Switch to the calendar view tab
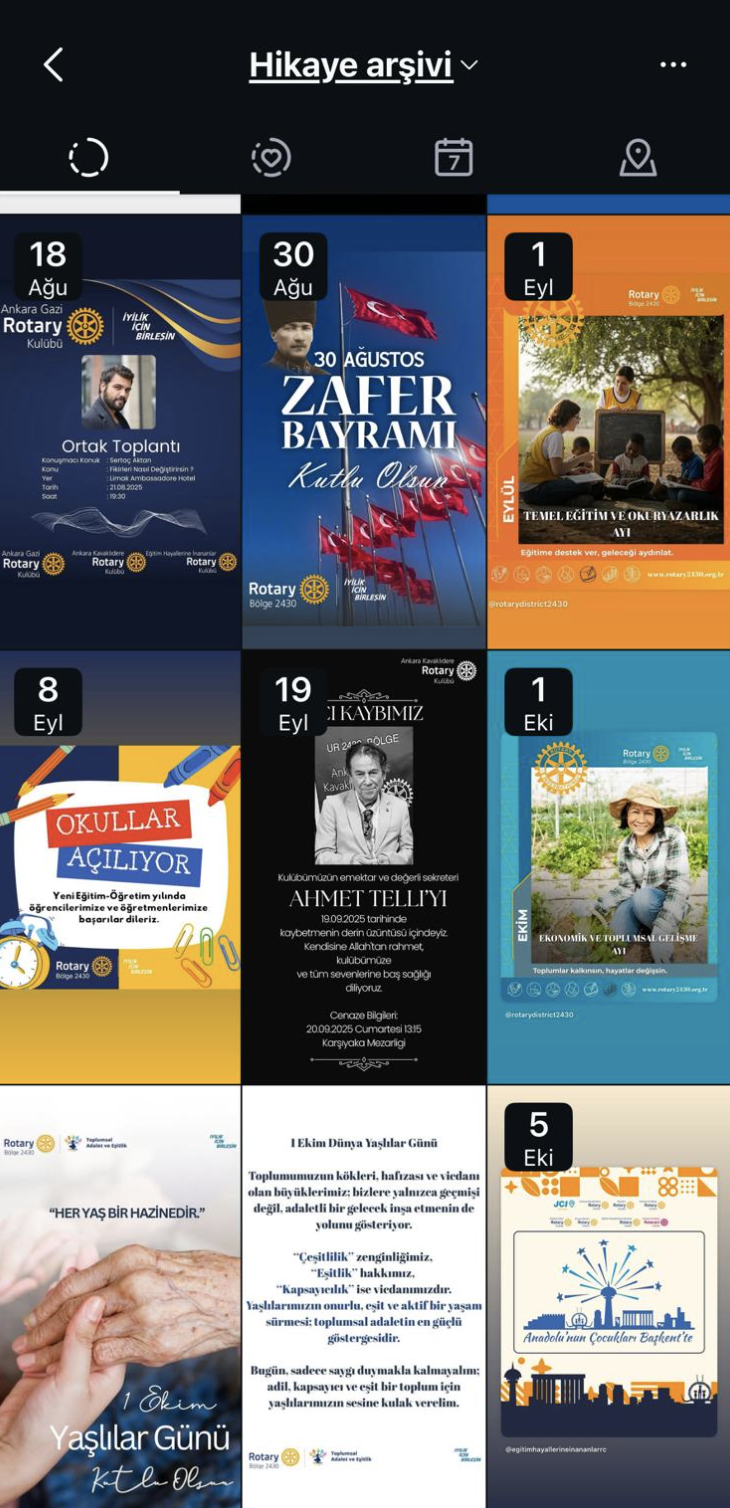The width and height of the screenshot is (730, 1508). [x=453, y=157]
